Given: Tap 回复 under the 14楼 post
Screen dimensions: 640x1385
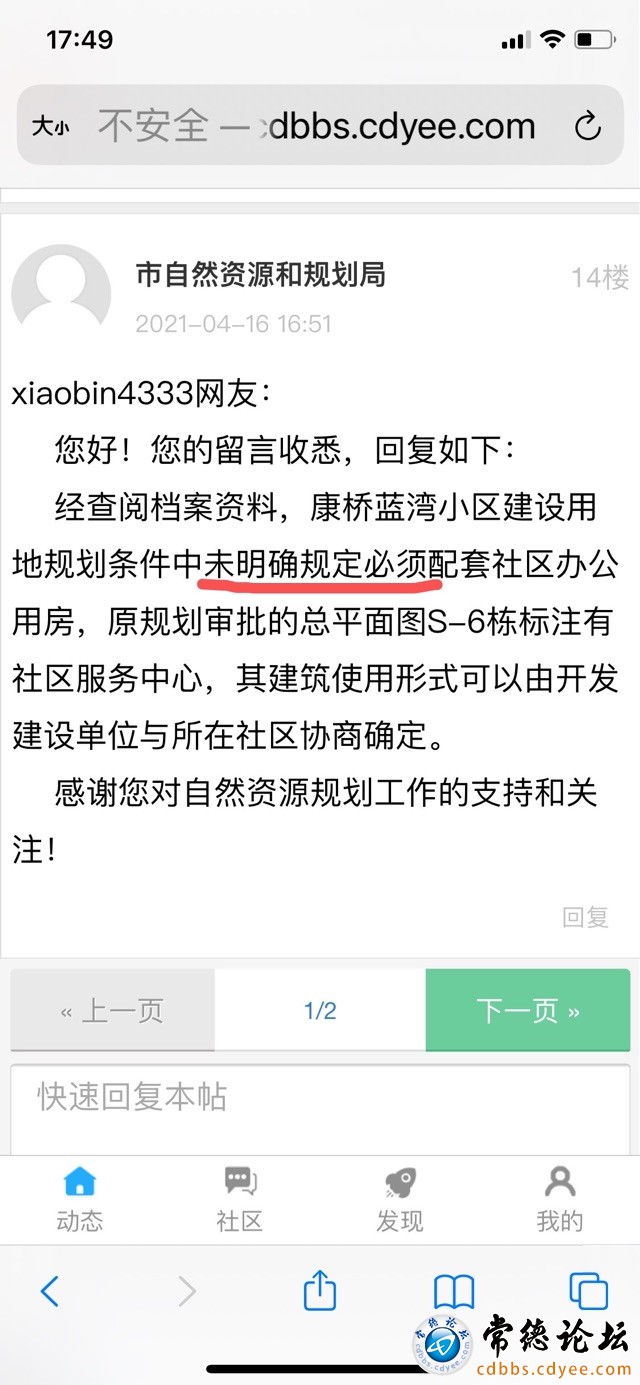Looking at the screenshot, I should coord(585,917).
